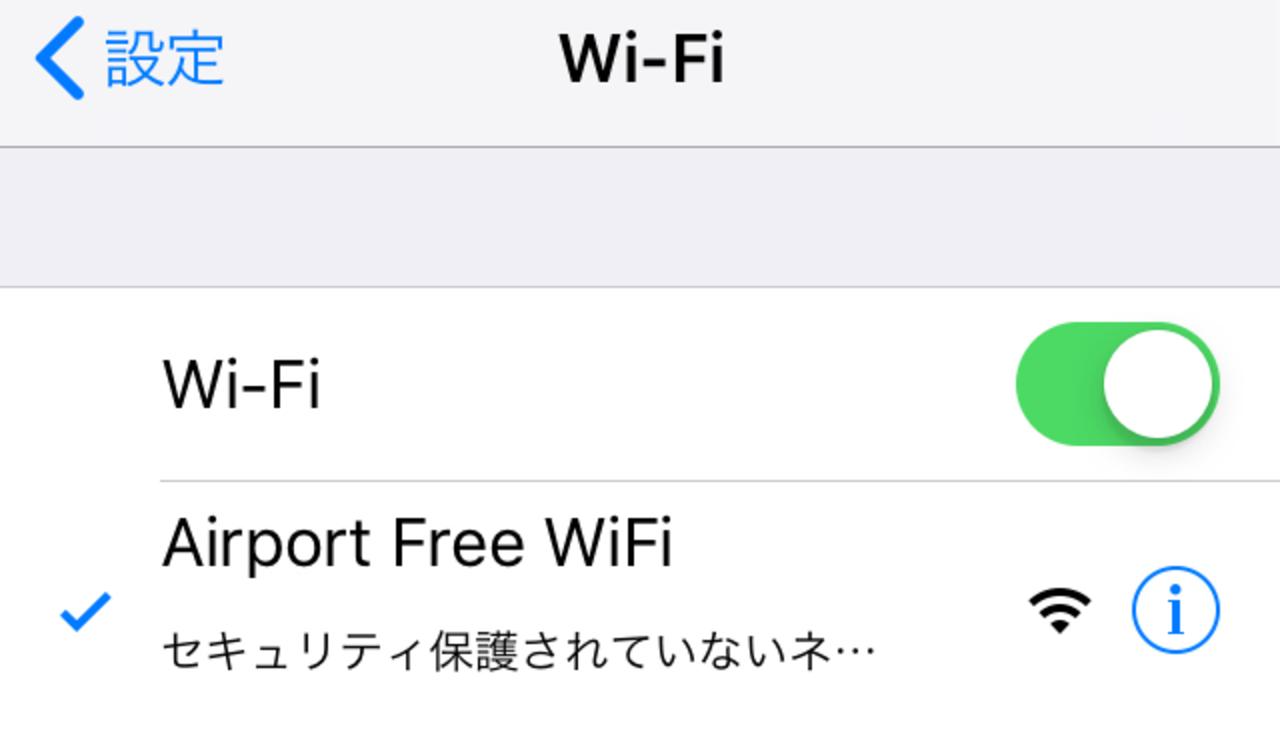This screenshot has width=1280, height=732.
Task: Go back to 設定
Action: (130, 58)
